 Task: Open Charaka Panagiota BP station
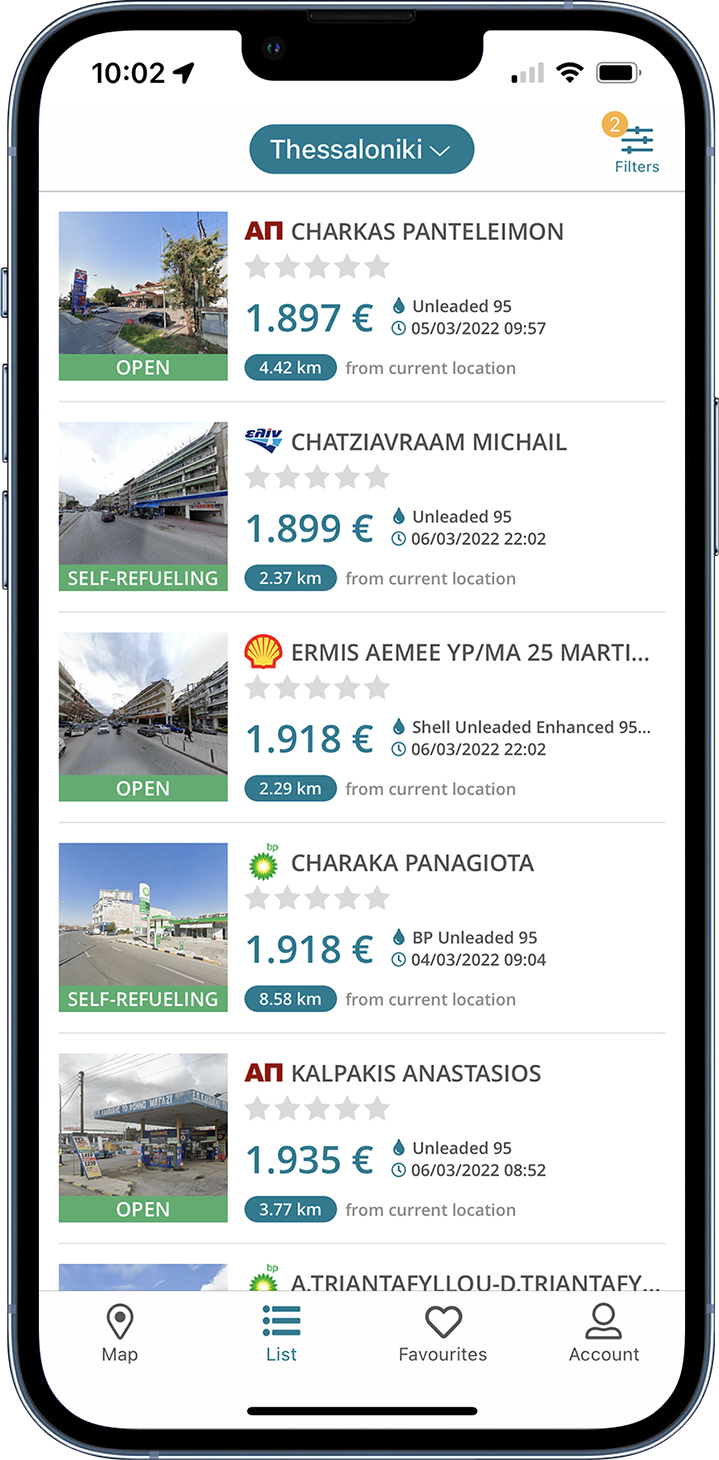412,864
